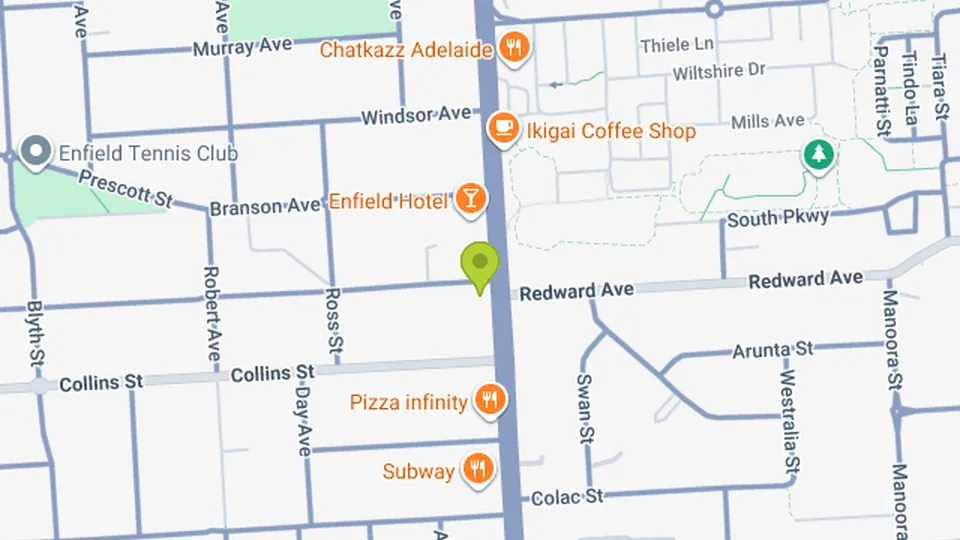The height and width of the screenshot is (540, 960).
Task: Select the Ikigai Coffee Shop marker
Action: (x=502, y=128)
